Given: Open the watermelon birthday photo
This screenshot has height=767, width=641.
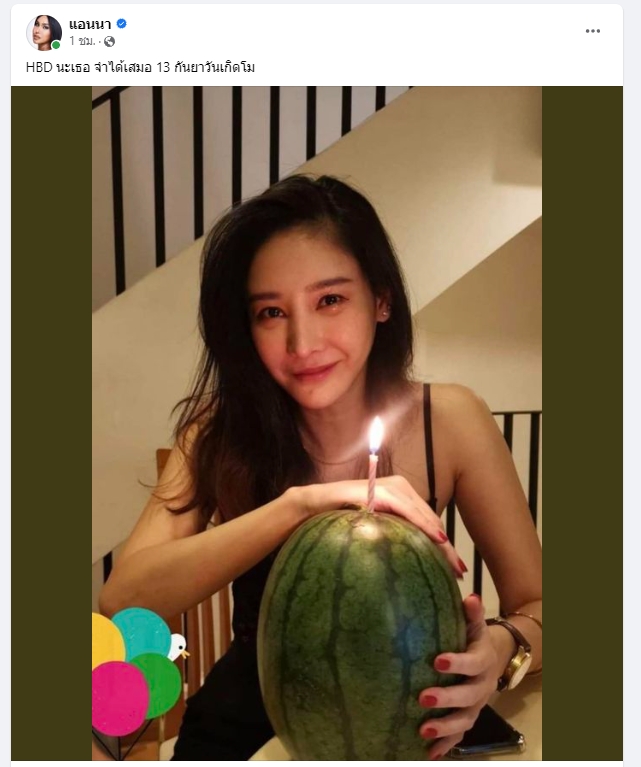Looking at the screenshot, I should click(x=317, y=420).
